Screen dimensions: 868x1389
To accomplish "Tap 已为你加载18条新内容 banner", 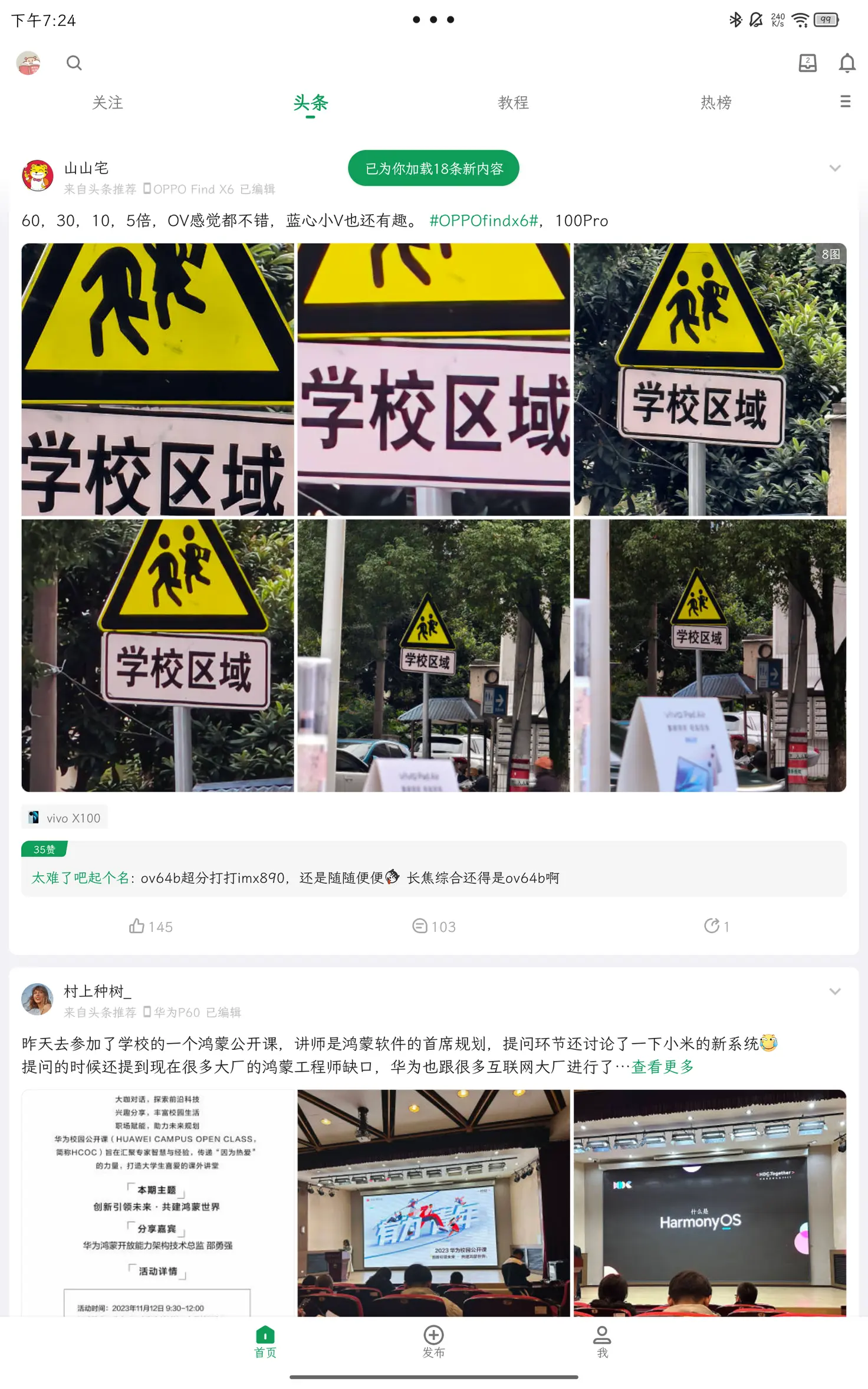I will coord(433,169).
